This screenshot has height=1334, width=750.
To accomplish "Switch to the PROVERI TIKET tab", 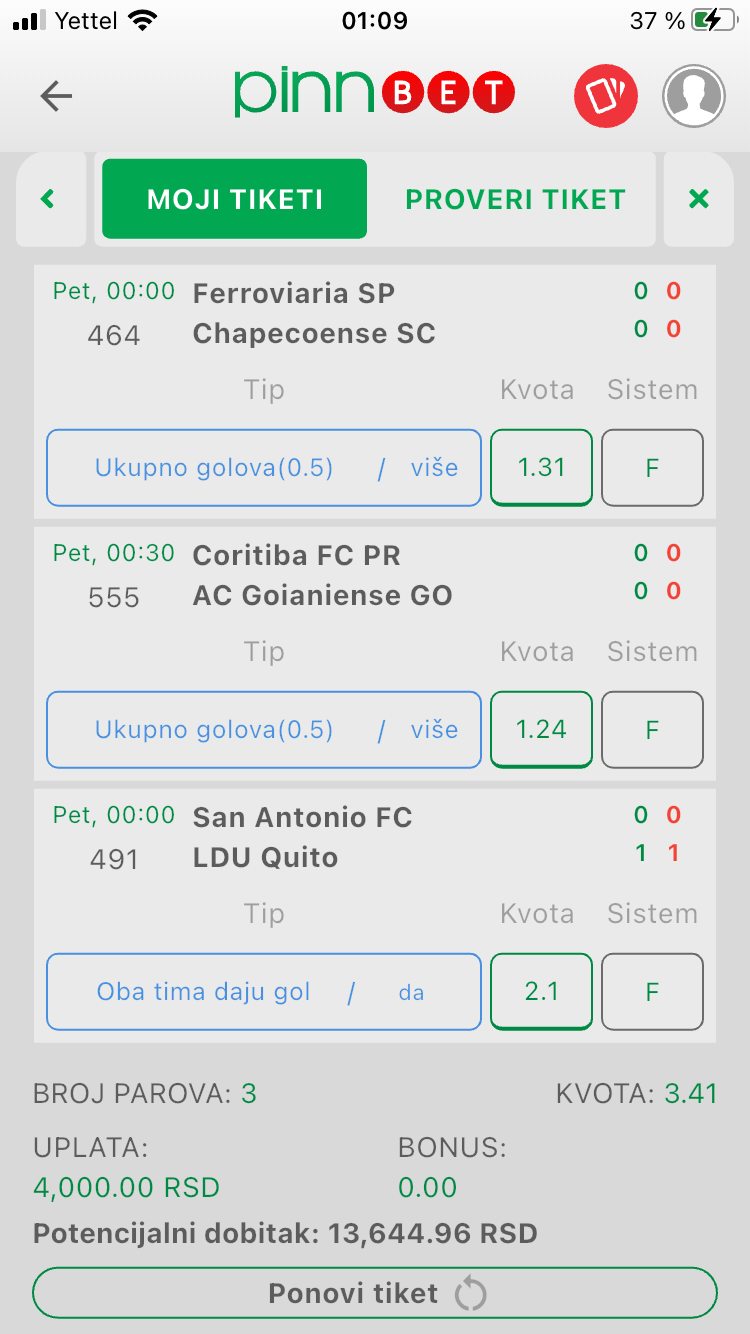I will click(515, 199).
